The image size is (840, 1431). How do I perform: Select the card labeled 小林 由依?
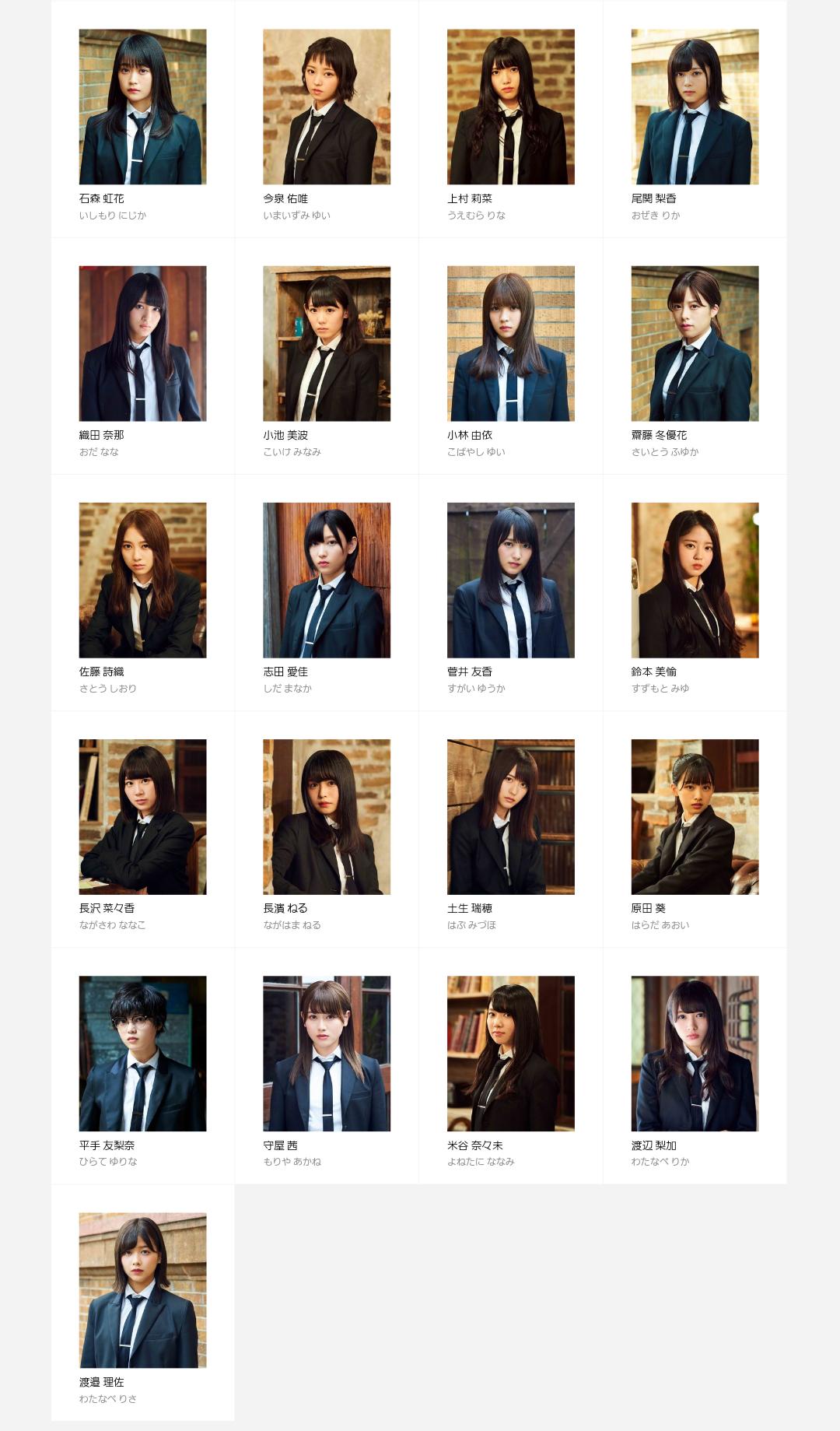tap(510, 356)
